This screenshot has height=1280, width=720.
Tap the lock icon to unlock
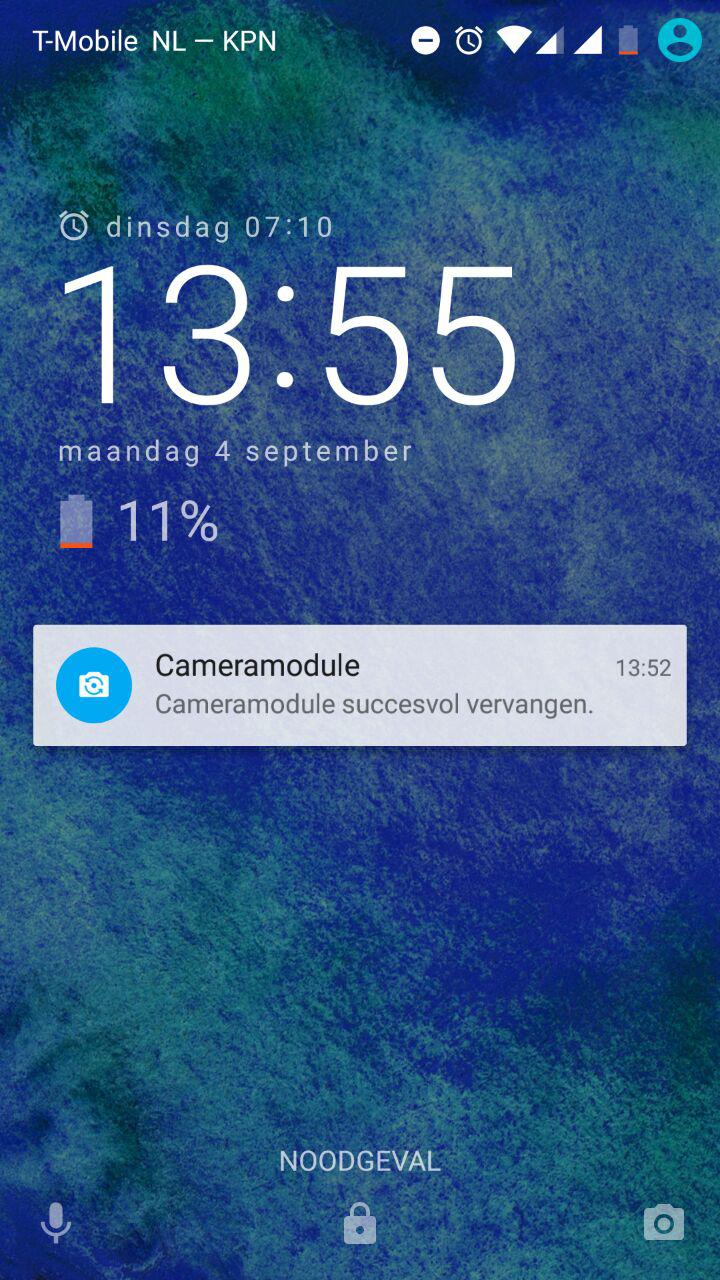pos(360,1223)
